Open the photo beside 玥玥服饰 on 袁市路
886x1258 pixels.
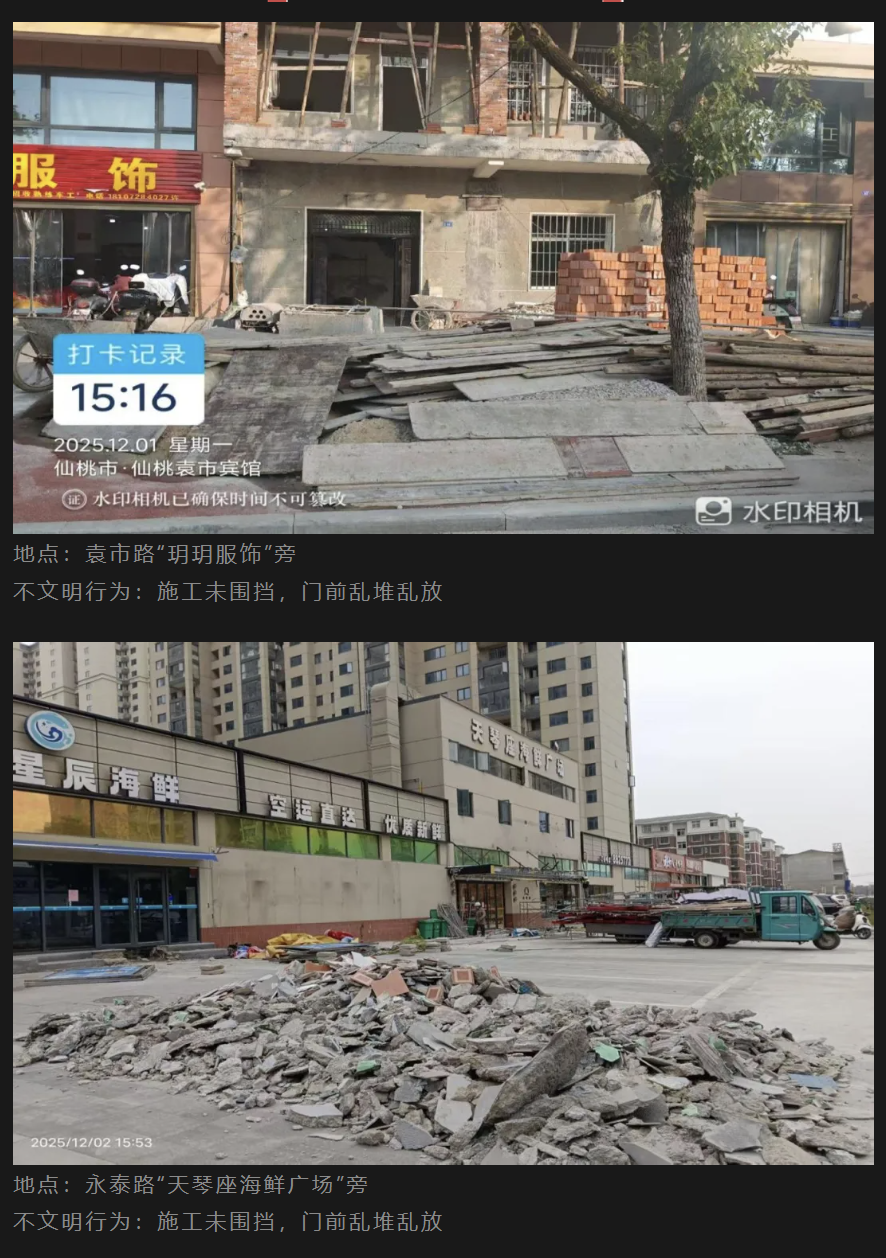[x=443, y=277]
